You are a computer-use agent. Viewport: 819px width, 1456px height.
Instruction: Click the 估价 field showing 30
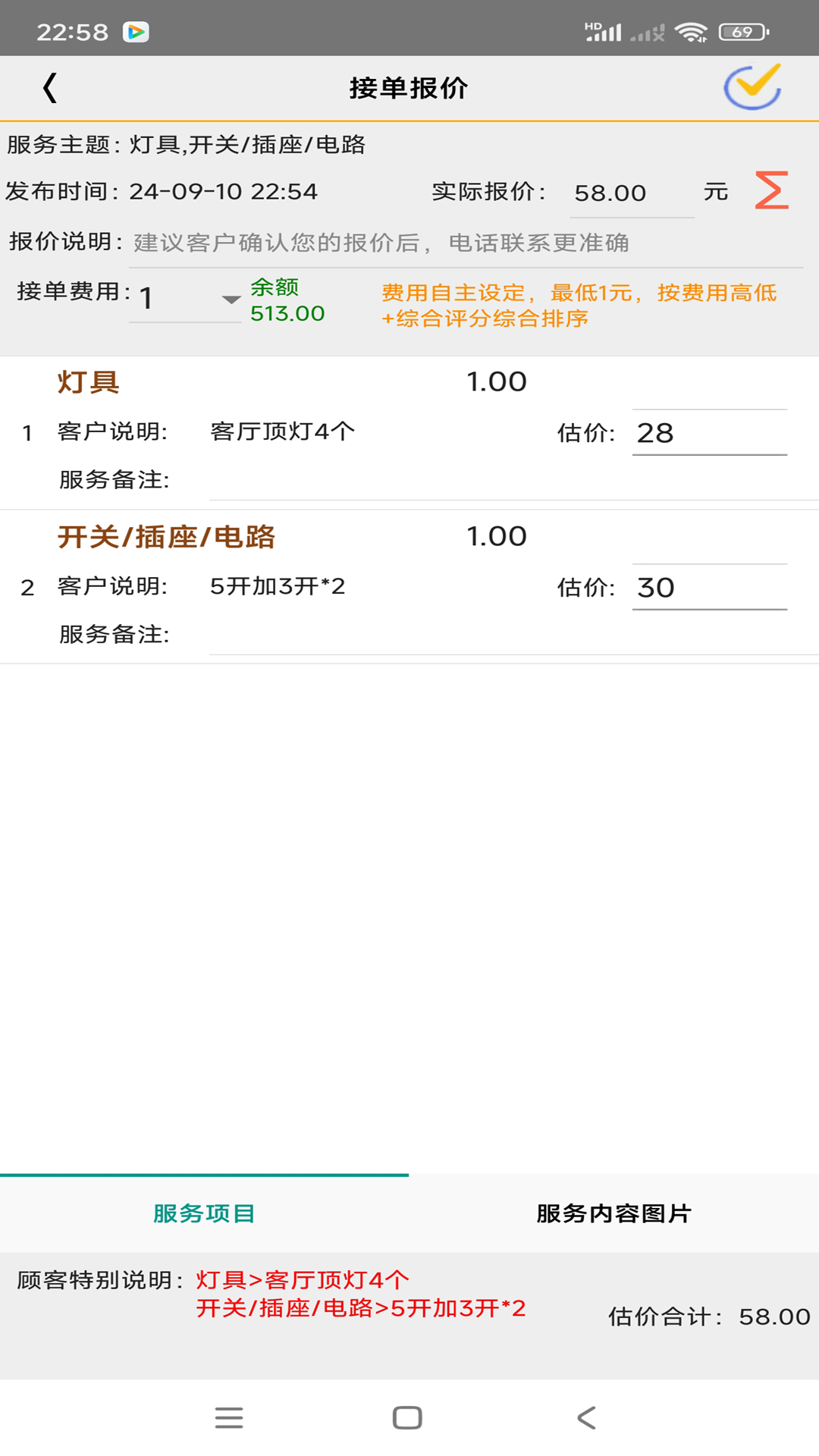(709, 588)
